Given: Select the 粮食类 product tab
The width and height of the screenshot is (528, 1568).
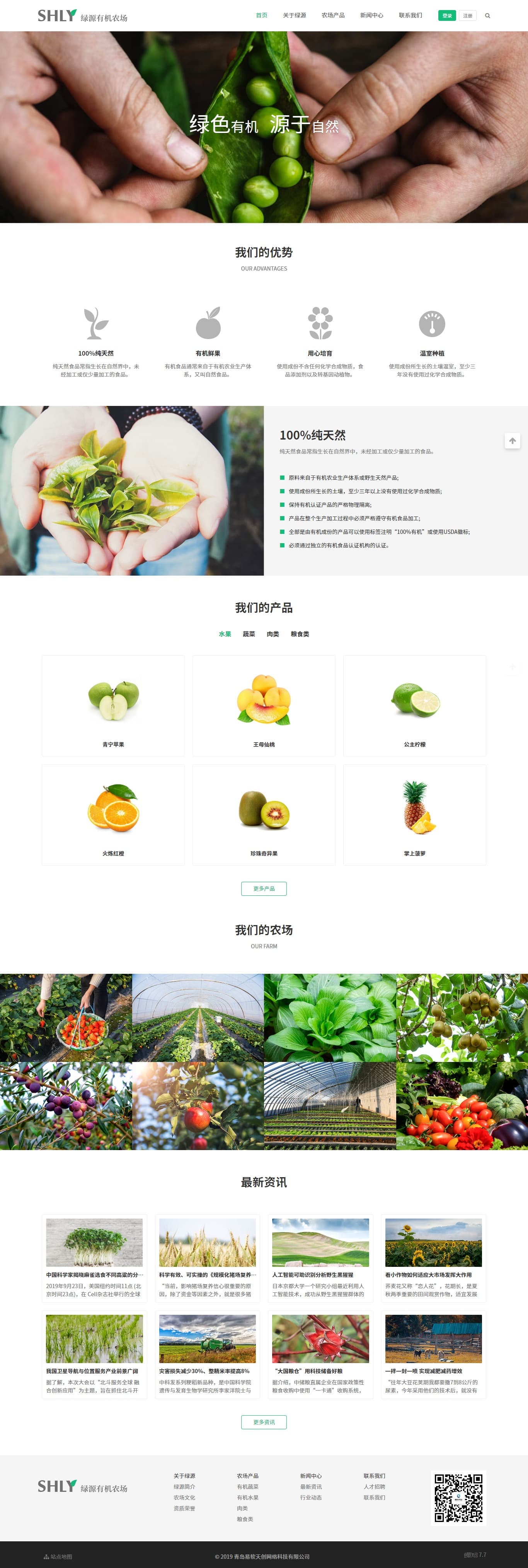Looking at the screenshot, I should tap(300, 634).
